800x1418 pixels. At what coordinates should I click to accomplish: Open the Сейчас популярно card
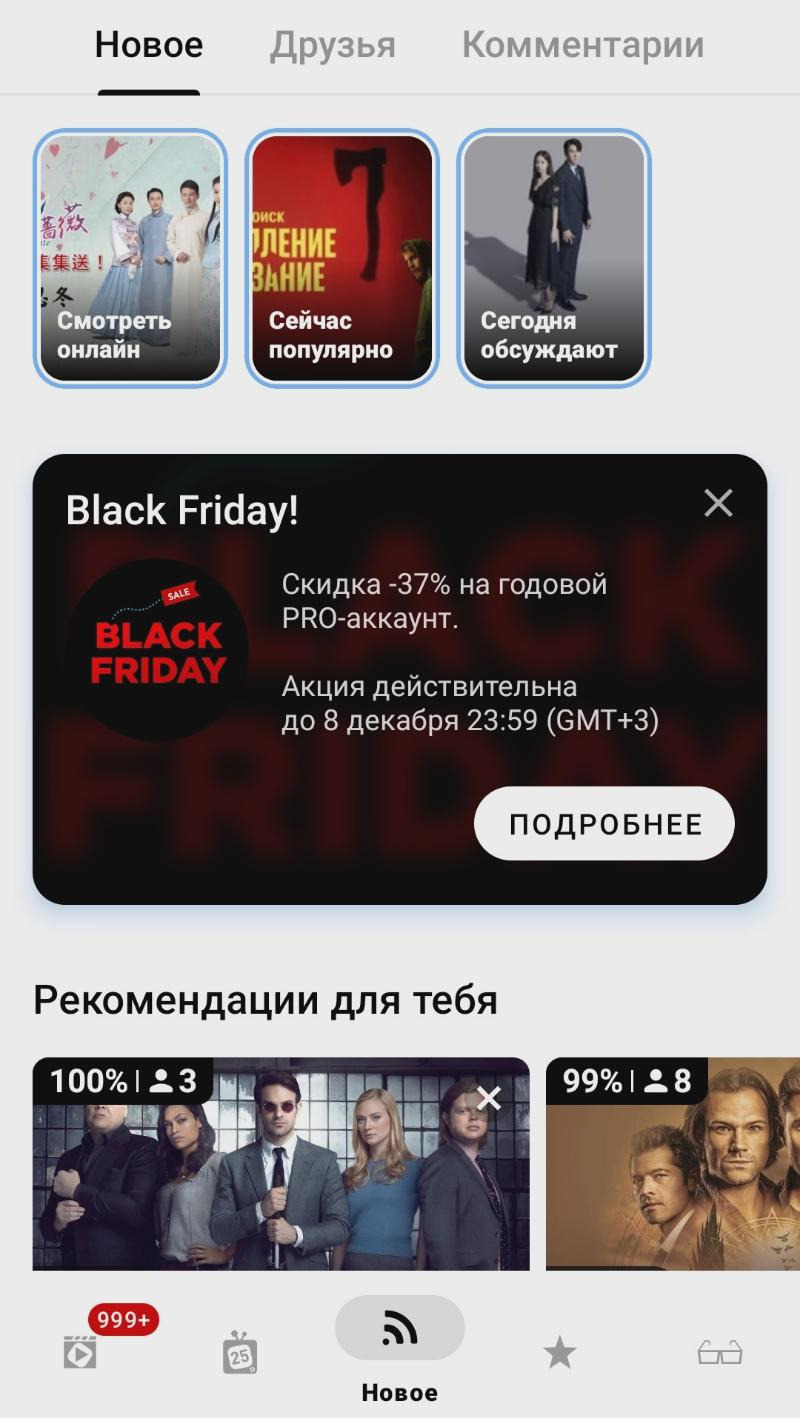tap(342, 257)
